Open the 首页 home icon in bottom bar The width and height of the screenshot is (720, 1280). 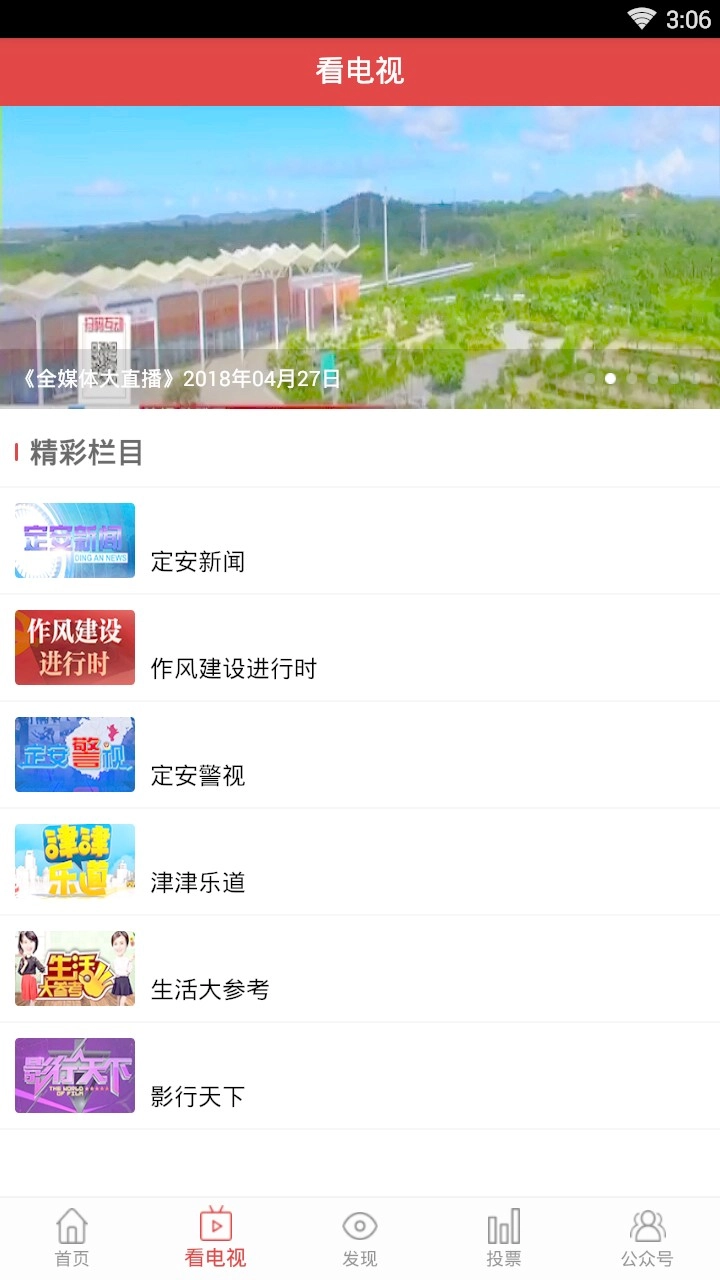71,1227
